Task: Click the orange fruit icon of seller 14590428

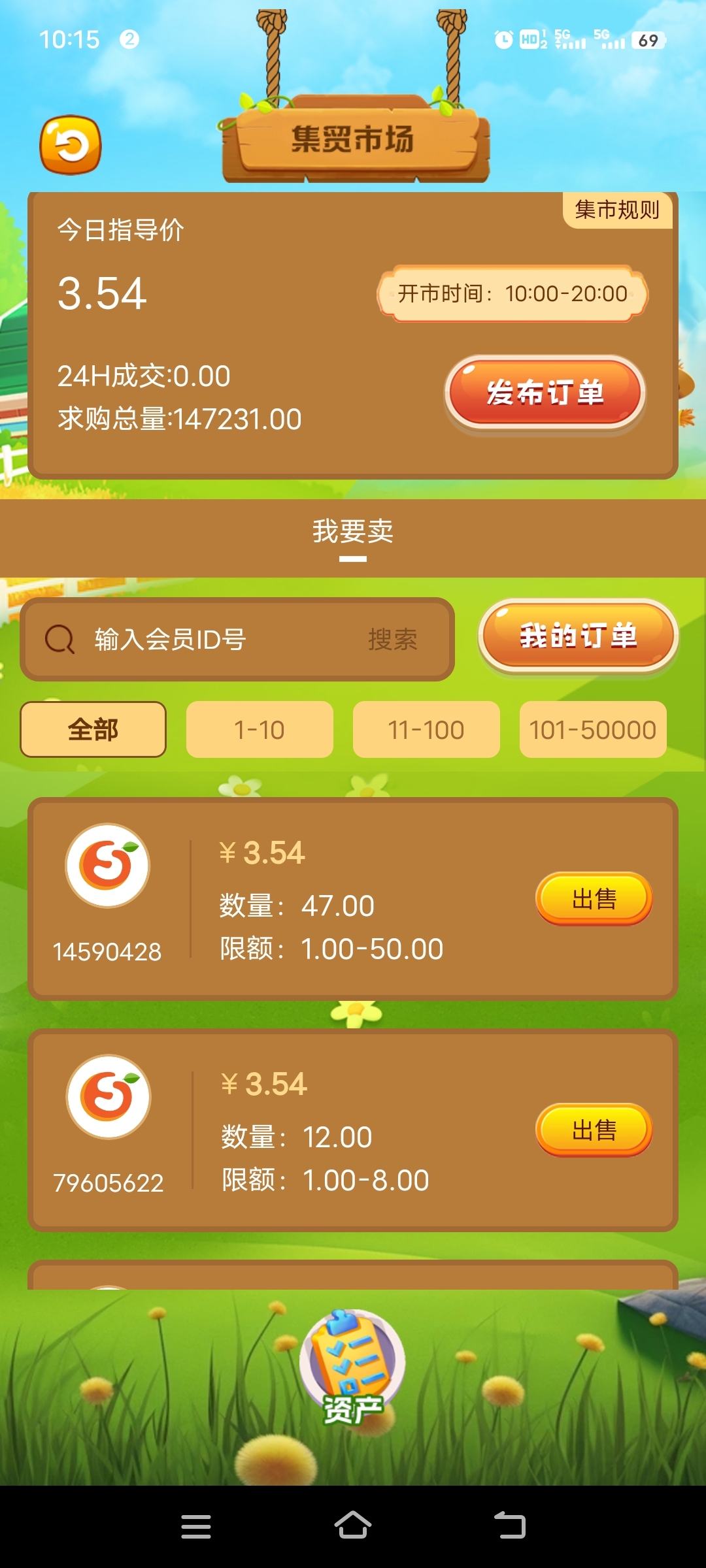Action: (x=109, y=865)
